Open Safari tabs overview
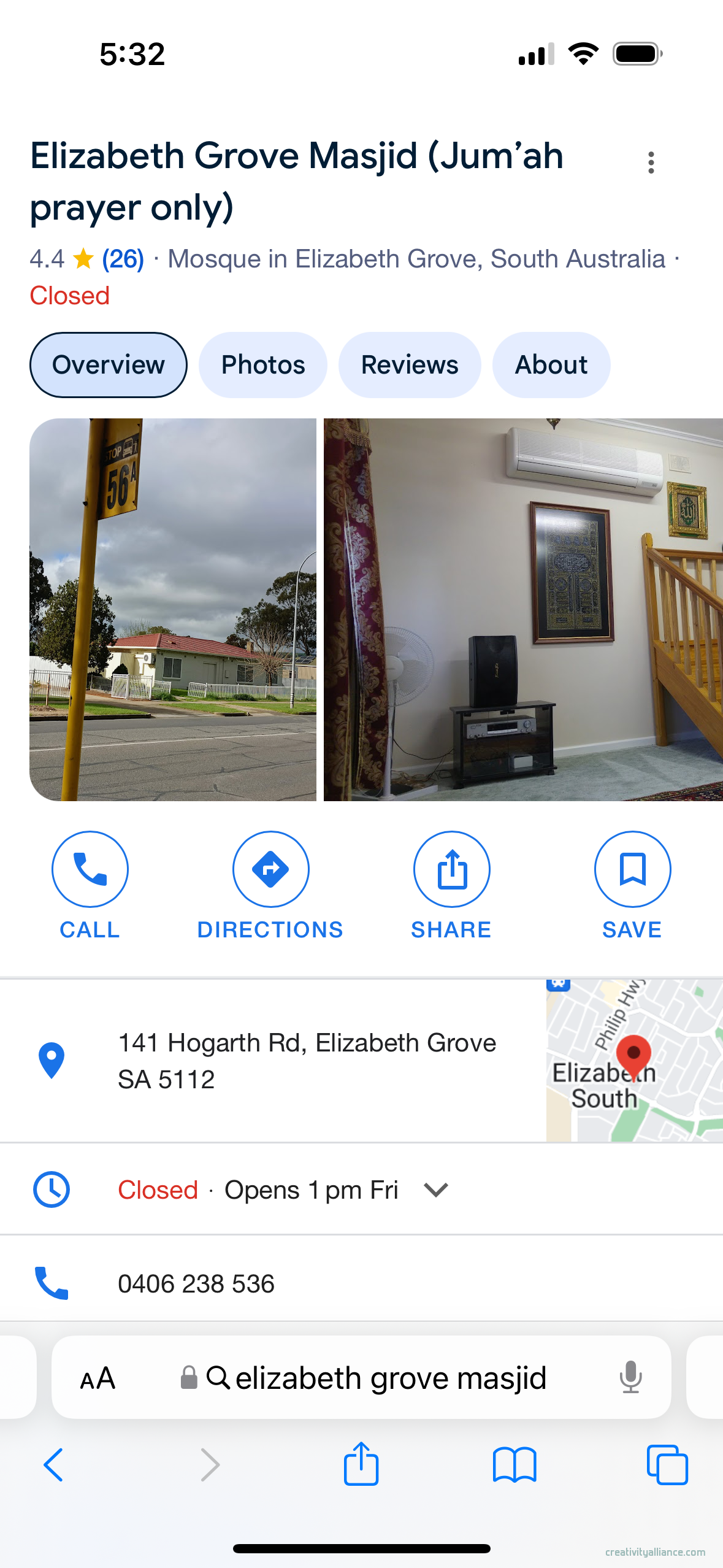The height and width of the screenshot is (1568, 723). pyautogui.click(x=667, y=1464)
